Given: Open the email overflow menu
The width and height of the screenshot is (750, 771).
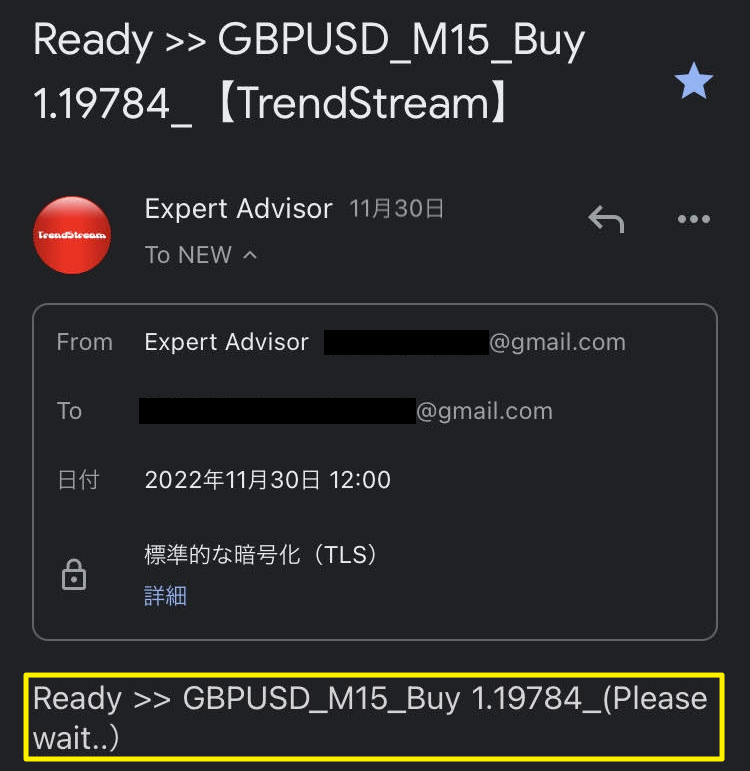Looking at the screenshot, I should 693,219.
